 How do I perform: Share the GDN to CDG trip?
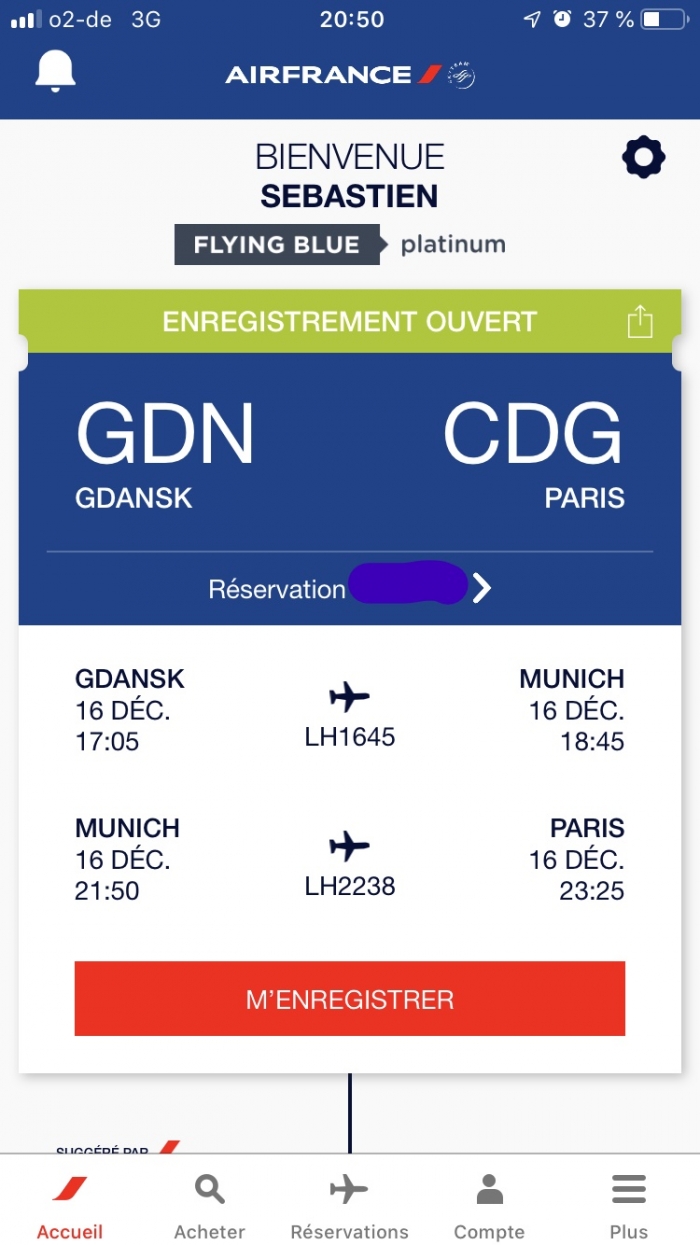pos(640,322)
